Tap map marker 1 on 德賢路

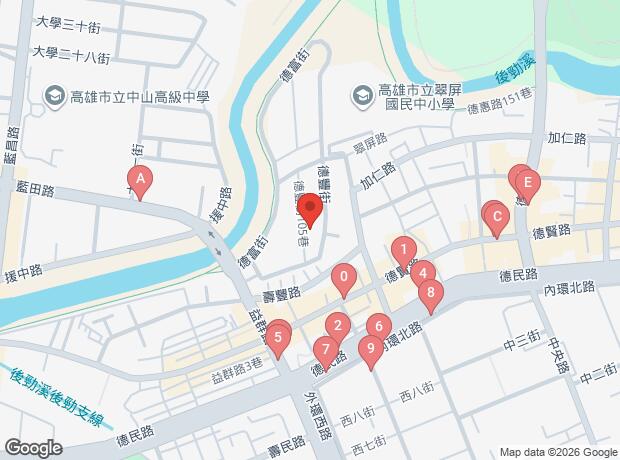[401, 250]
